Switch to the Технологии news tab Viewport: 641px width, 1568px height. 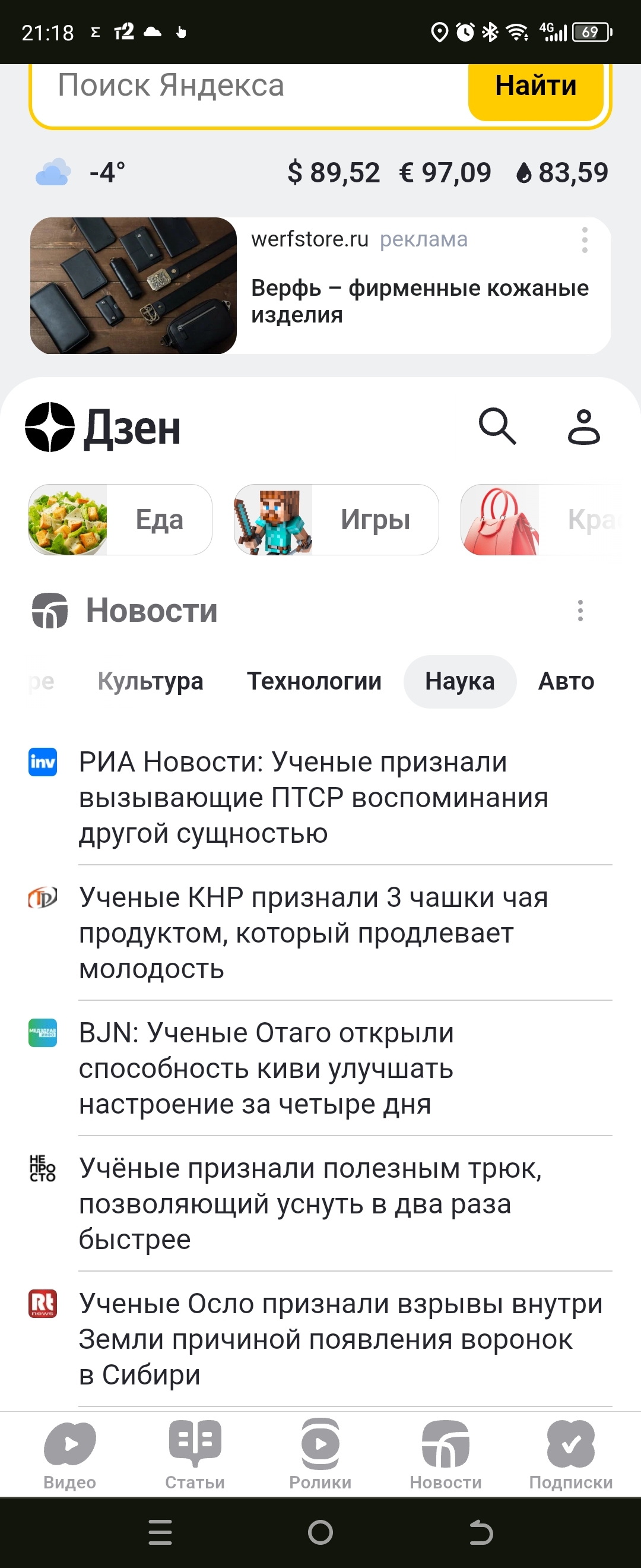point(314,682)
